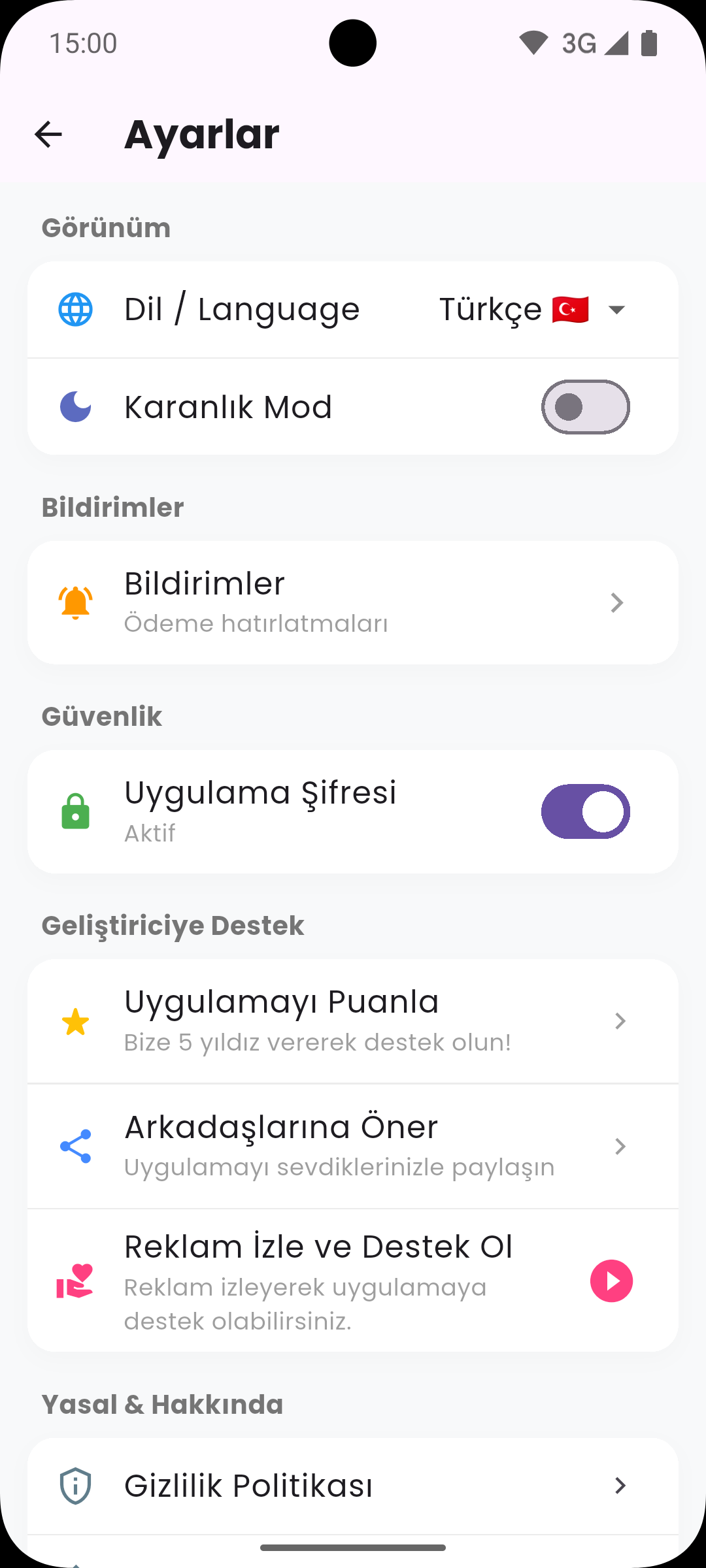Disable the Uygulama Şifresi toggle

click(x=585, y=811)
